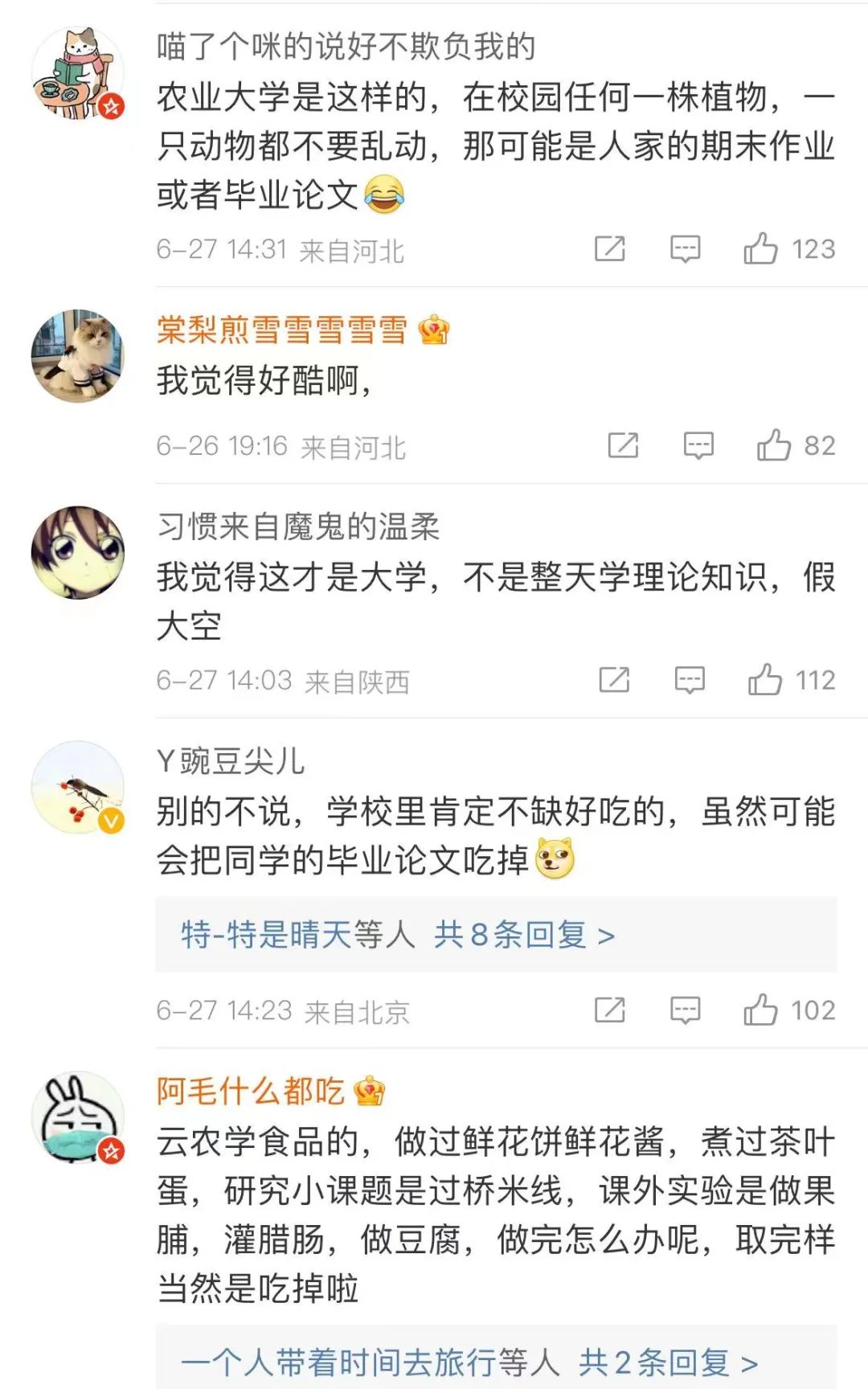The height and width of the screenshot is (1389, 868).
Task: Click timestamp 6-27 14:31 来自河北
Action: 281,250
